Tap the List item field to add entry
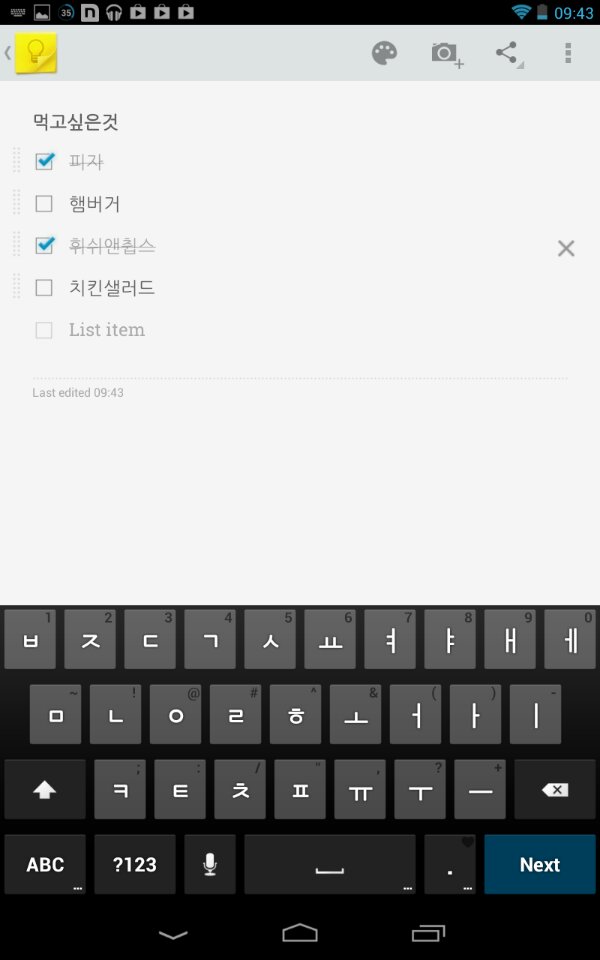Viewport: 600px width, 960px height. point(107,330)
